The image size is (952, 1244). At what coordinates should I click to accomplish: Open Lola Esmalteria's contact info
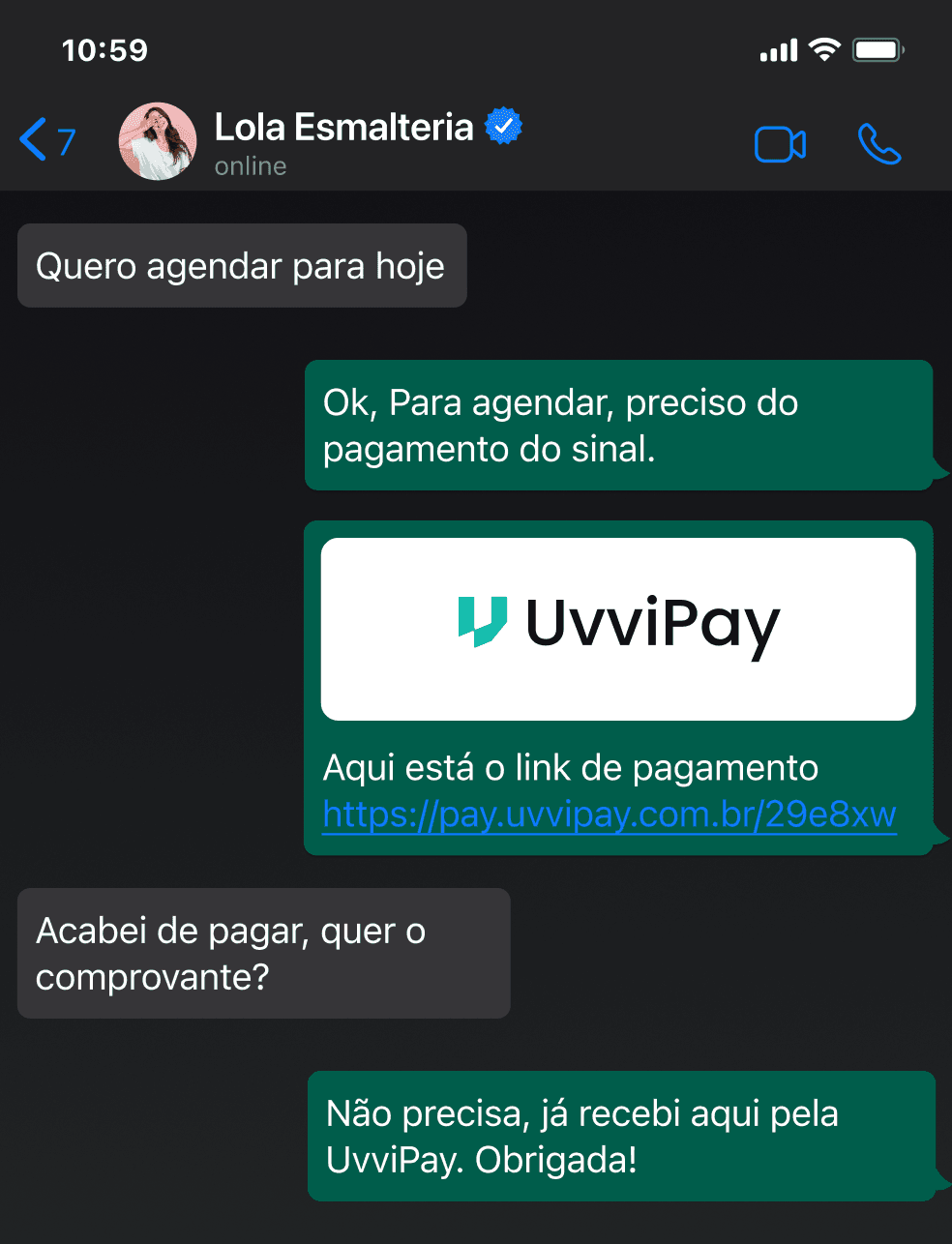(x=343, y=141)
